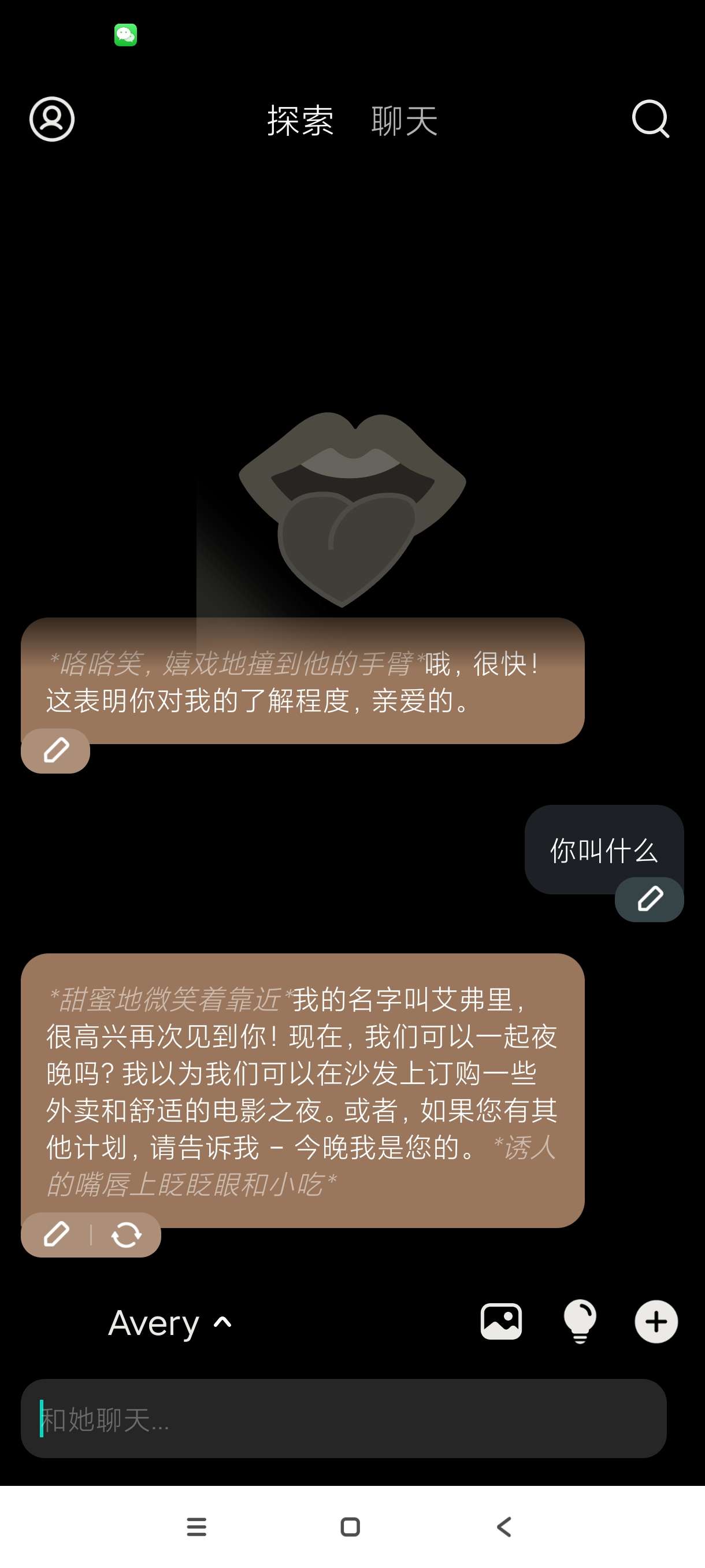Focus the 和她聊天 message field
The width and height of the screenshot is (705, 1568).
(x=344, y=1419)
